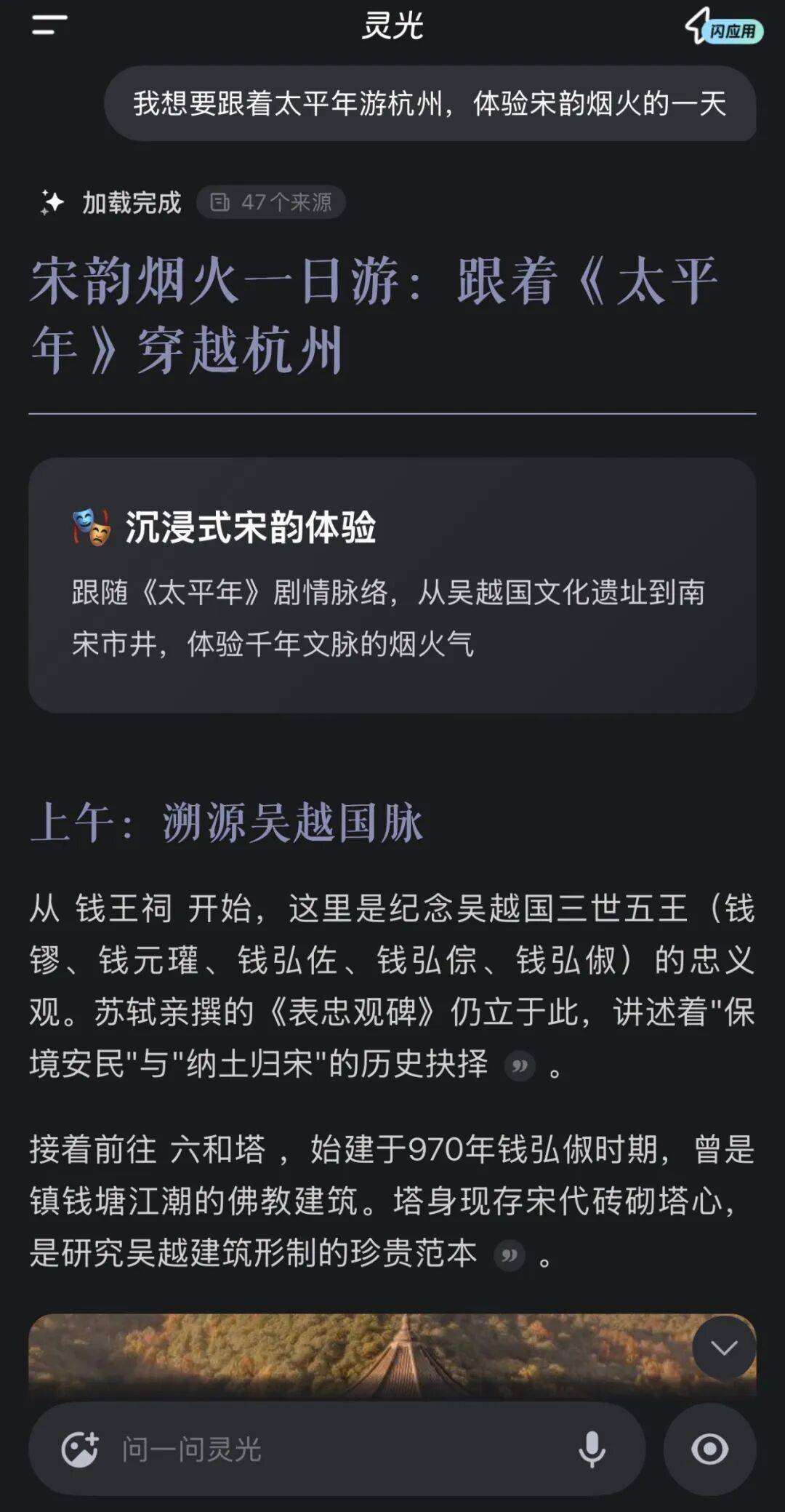Open the side drawer menu

point(49,25)
